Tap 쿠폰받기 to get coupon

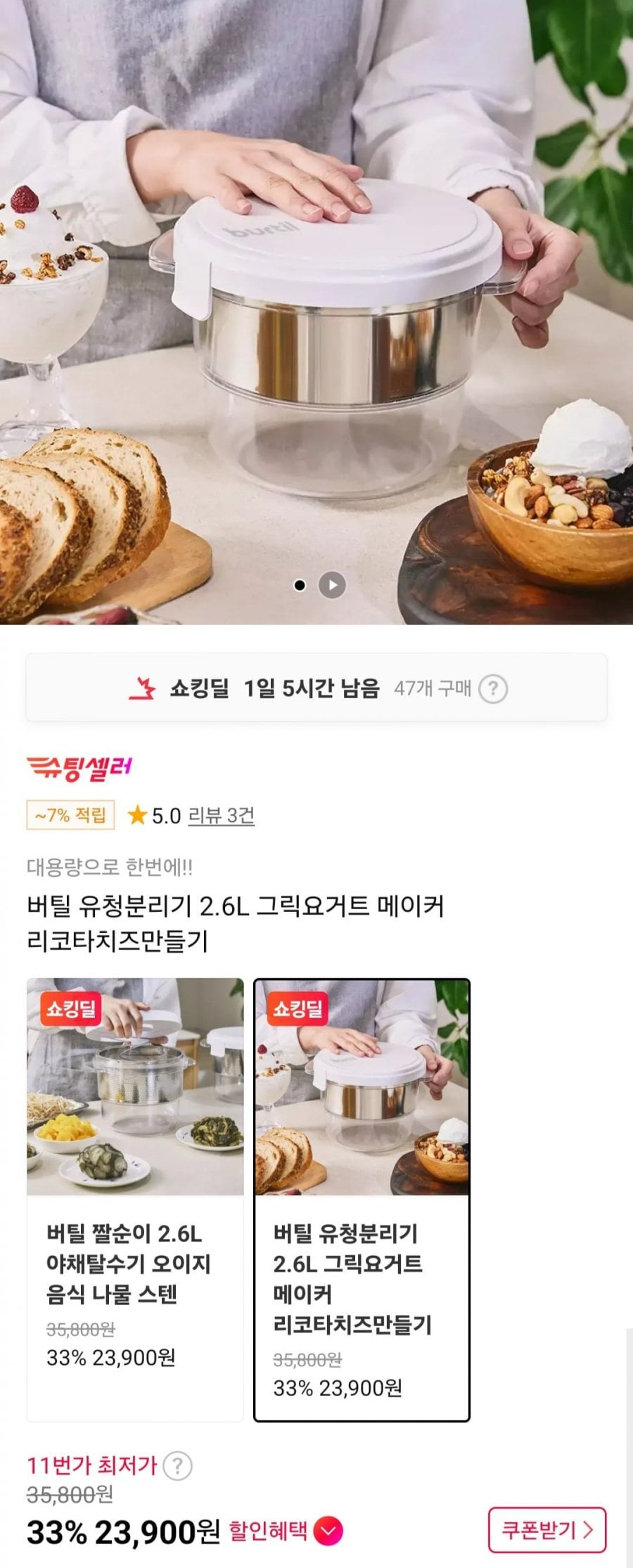547,1529
